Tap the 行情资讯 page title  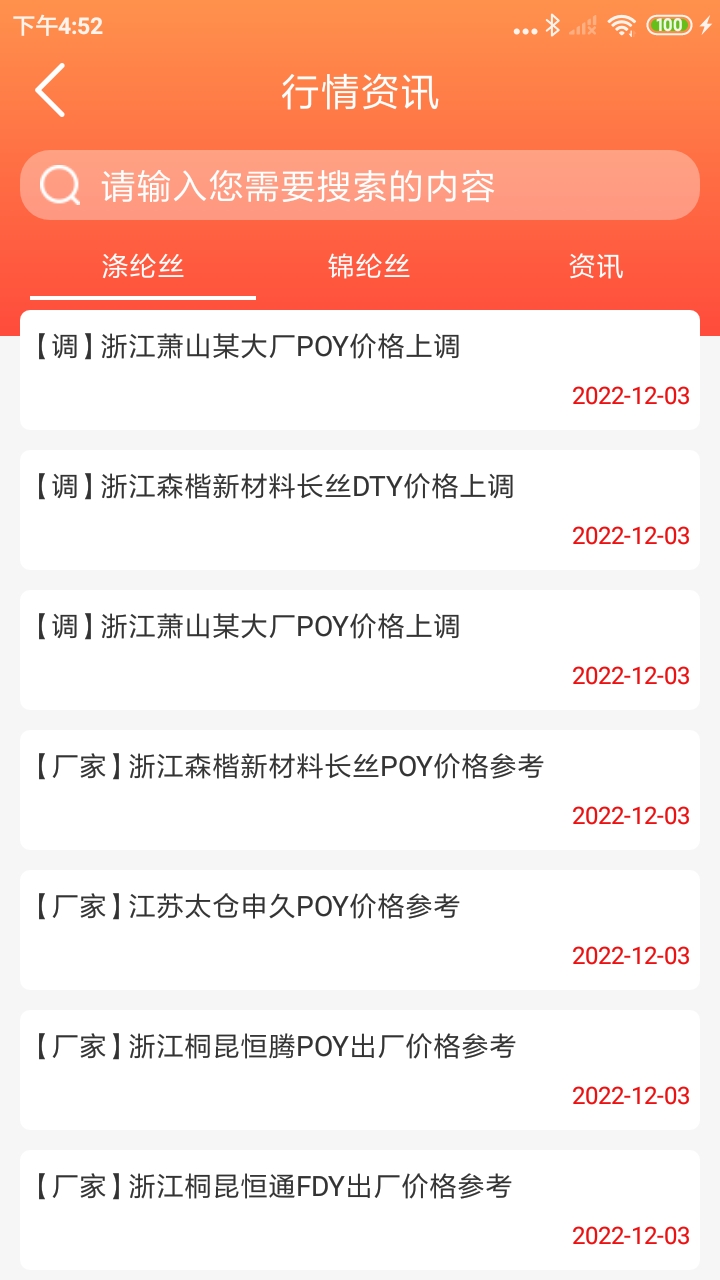point(360,90)
